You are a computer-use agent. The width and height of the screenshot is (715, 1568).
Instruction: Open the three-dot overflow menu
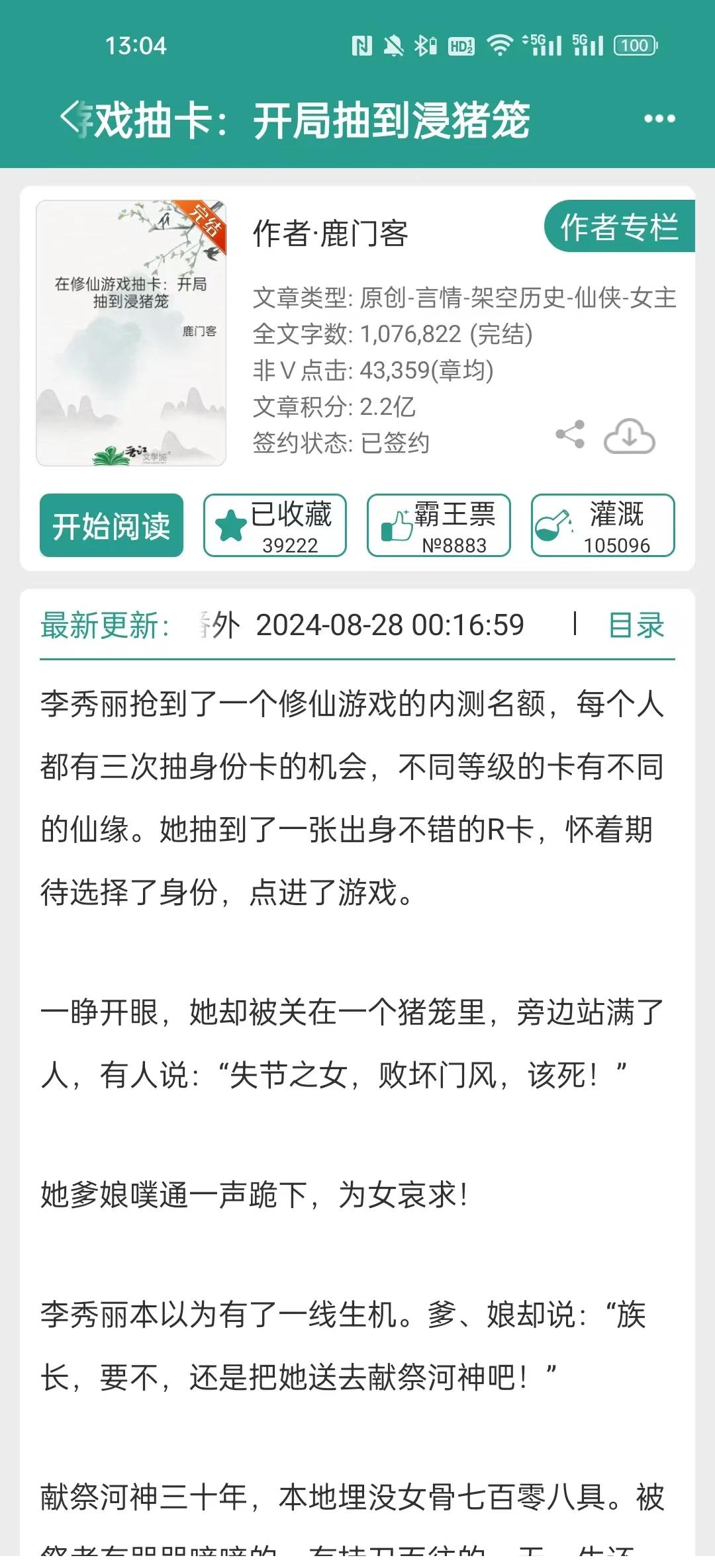tap(659, 119)
